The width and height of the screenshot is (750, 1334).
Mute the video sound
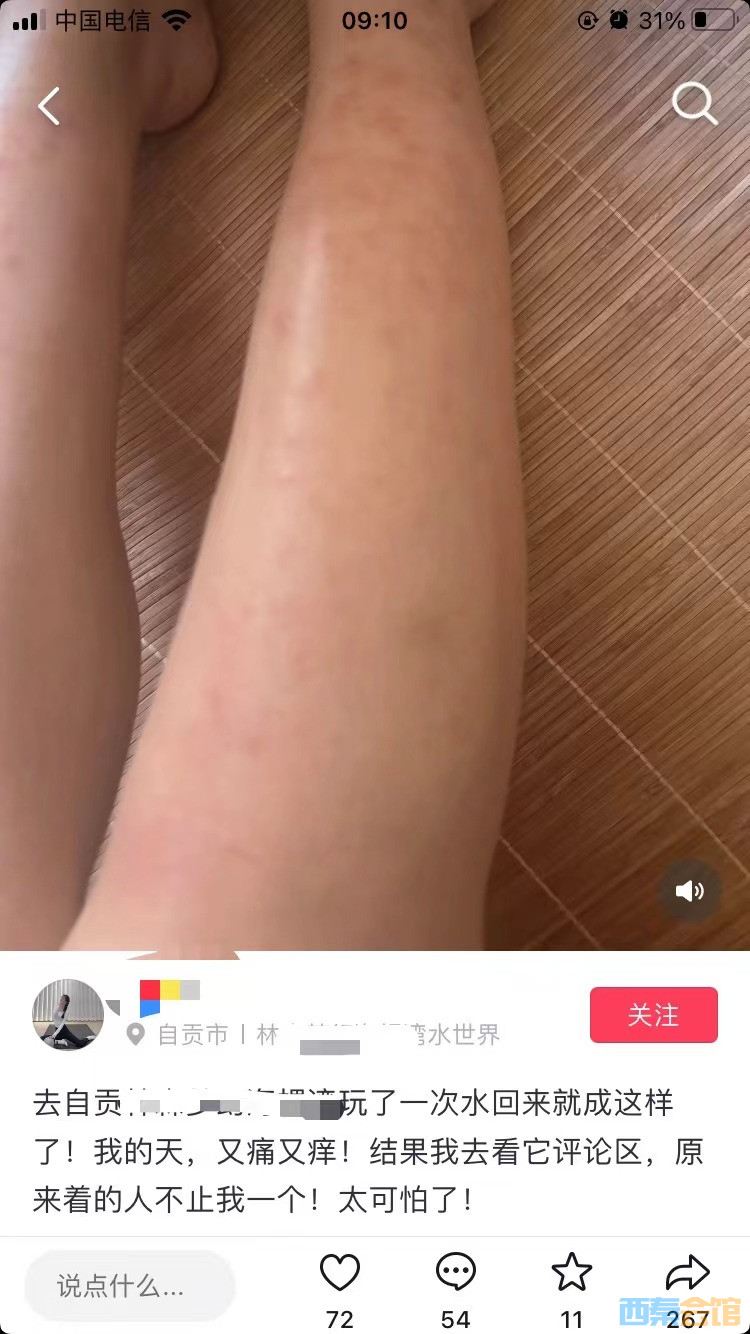click(x=690, y=890)
